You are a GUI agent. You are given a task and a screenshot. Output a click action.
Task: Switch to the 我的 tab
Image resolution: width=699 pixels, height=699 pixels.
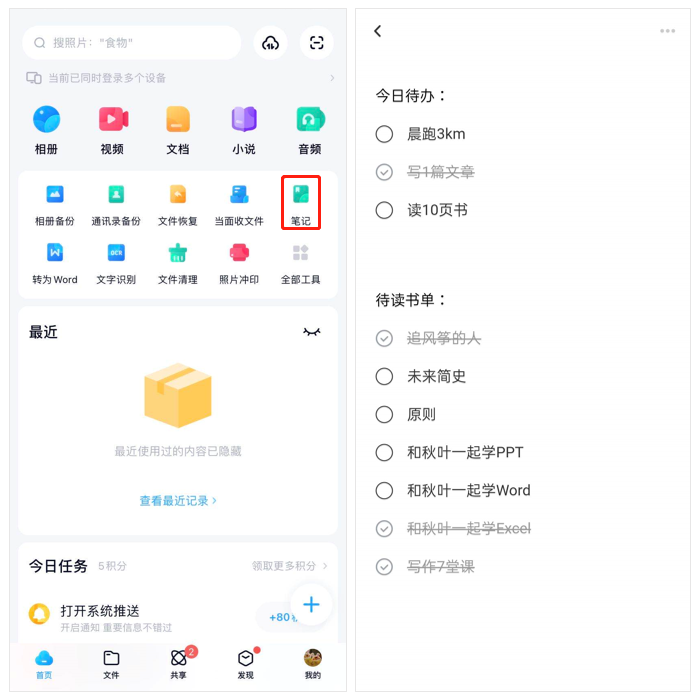[x=313, y=664]
